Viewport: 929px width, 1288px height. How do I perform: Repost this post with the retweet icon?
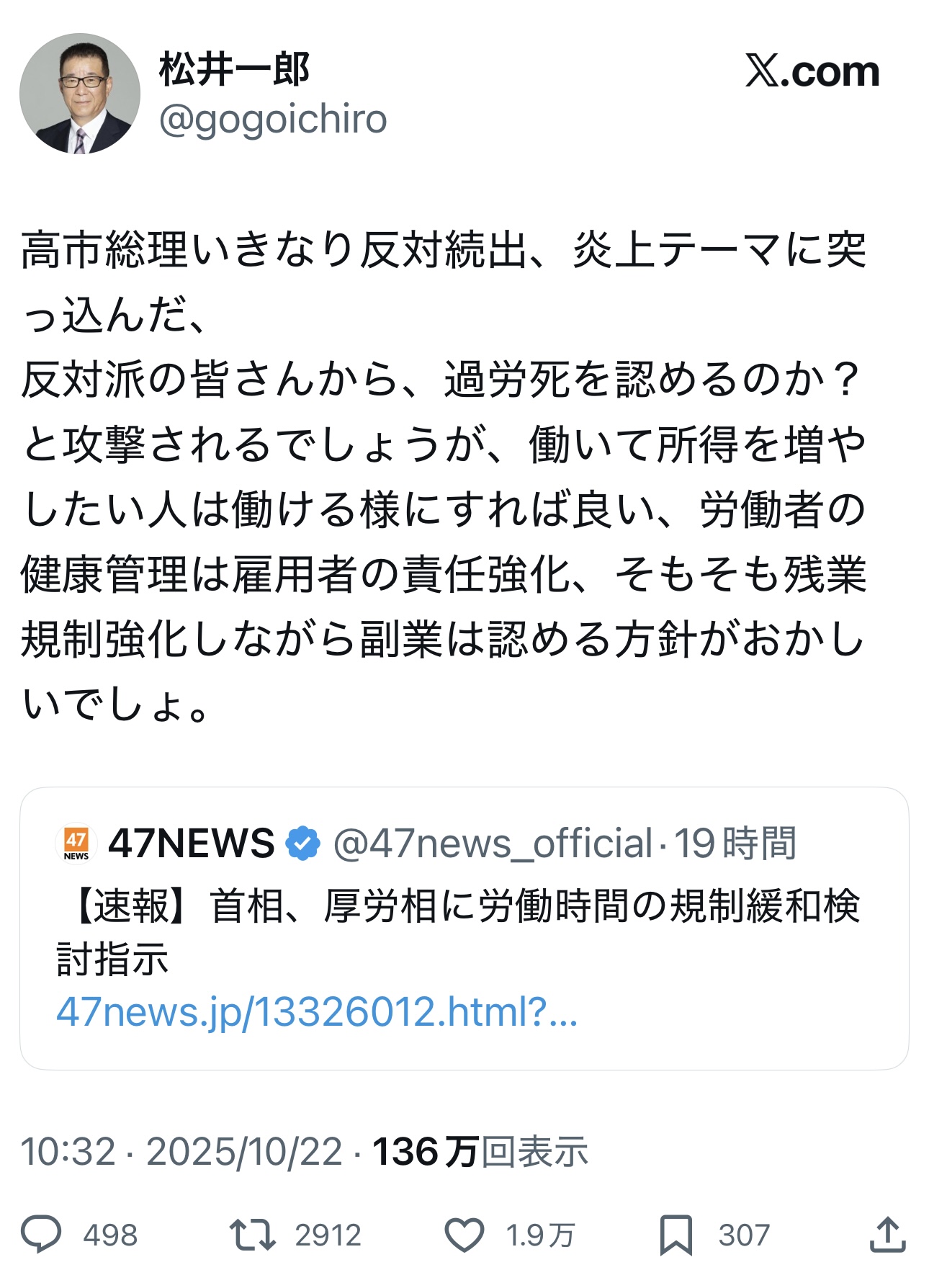[252, 1235]
